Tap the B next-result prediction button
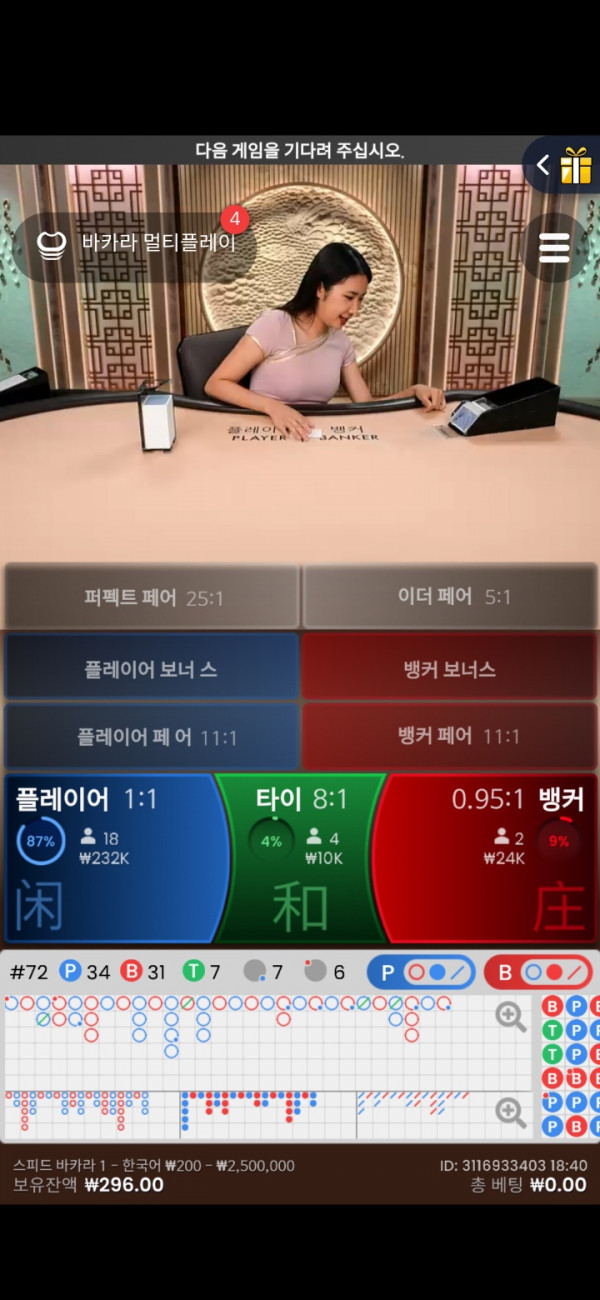 tap(538, 972)
